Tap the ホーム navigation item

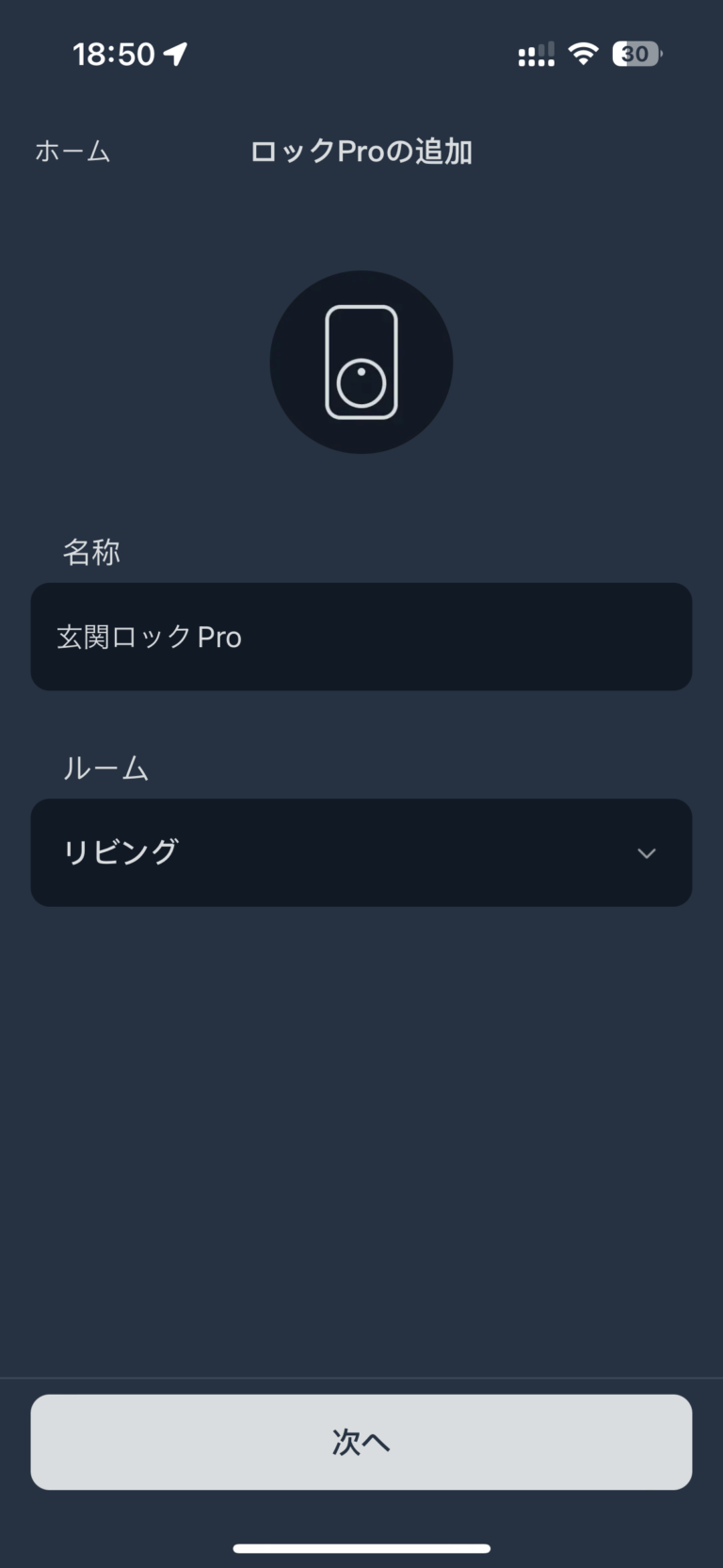click(72, 151)
